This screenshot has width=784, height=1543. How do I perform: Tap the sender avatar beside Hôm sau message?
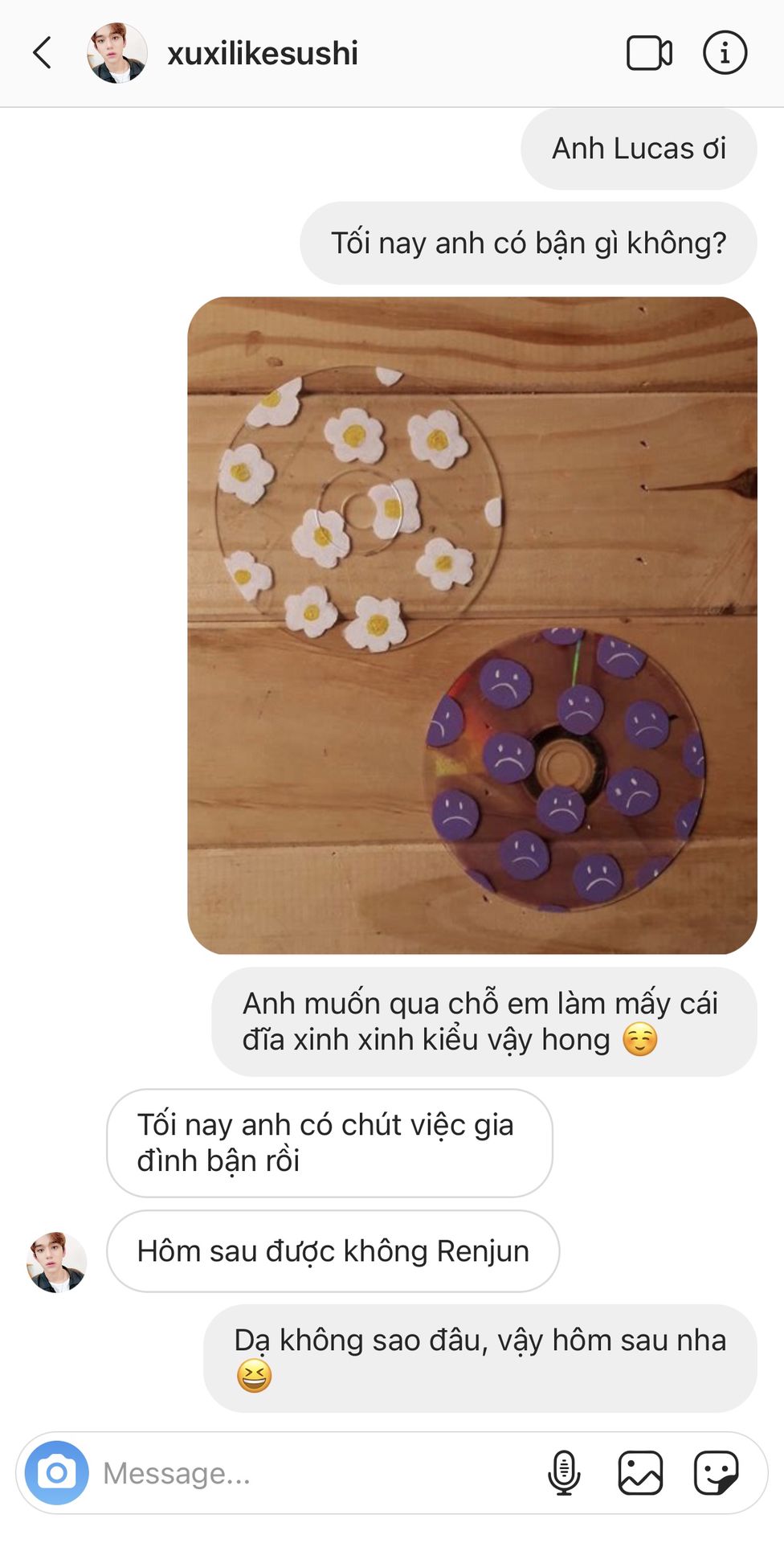pyautogui.click(x=56, y=1262)
